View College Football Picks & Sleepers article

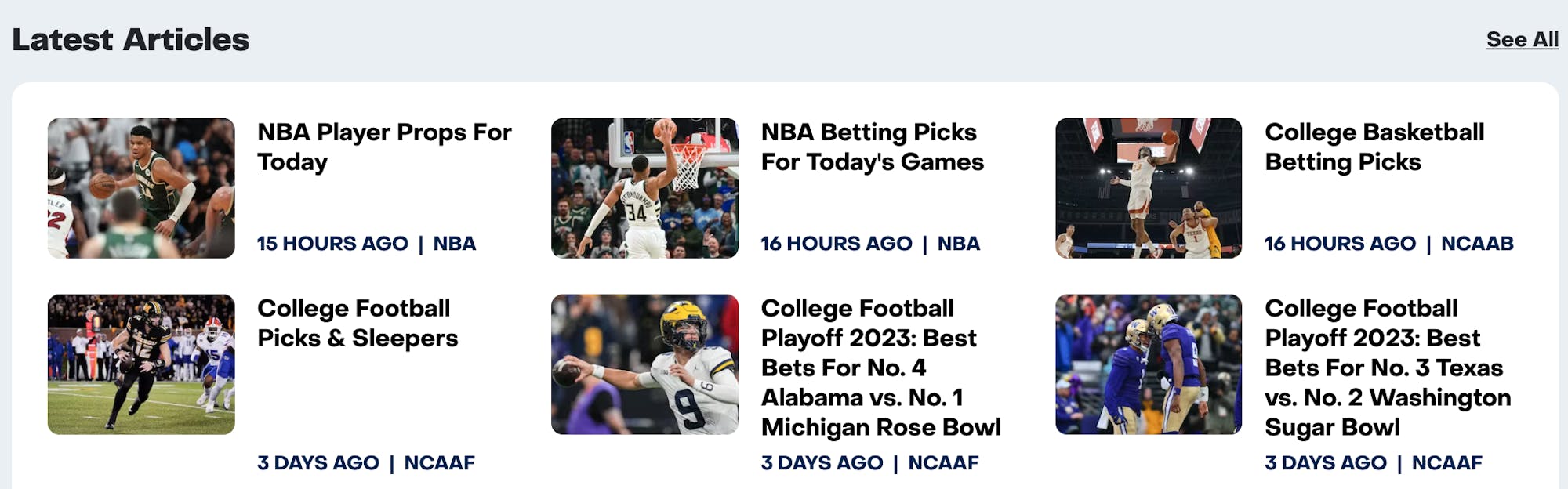tap(358, 323)
